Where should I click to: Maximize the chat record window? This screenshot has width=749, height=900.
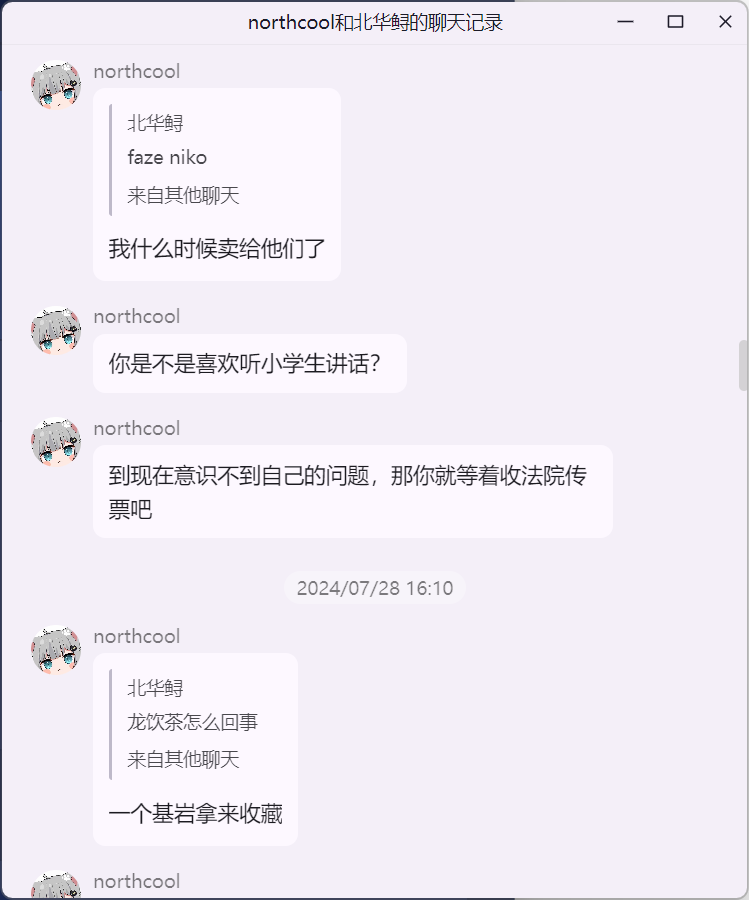[675, 22]
